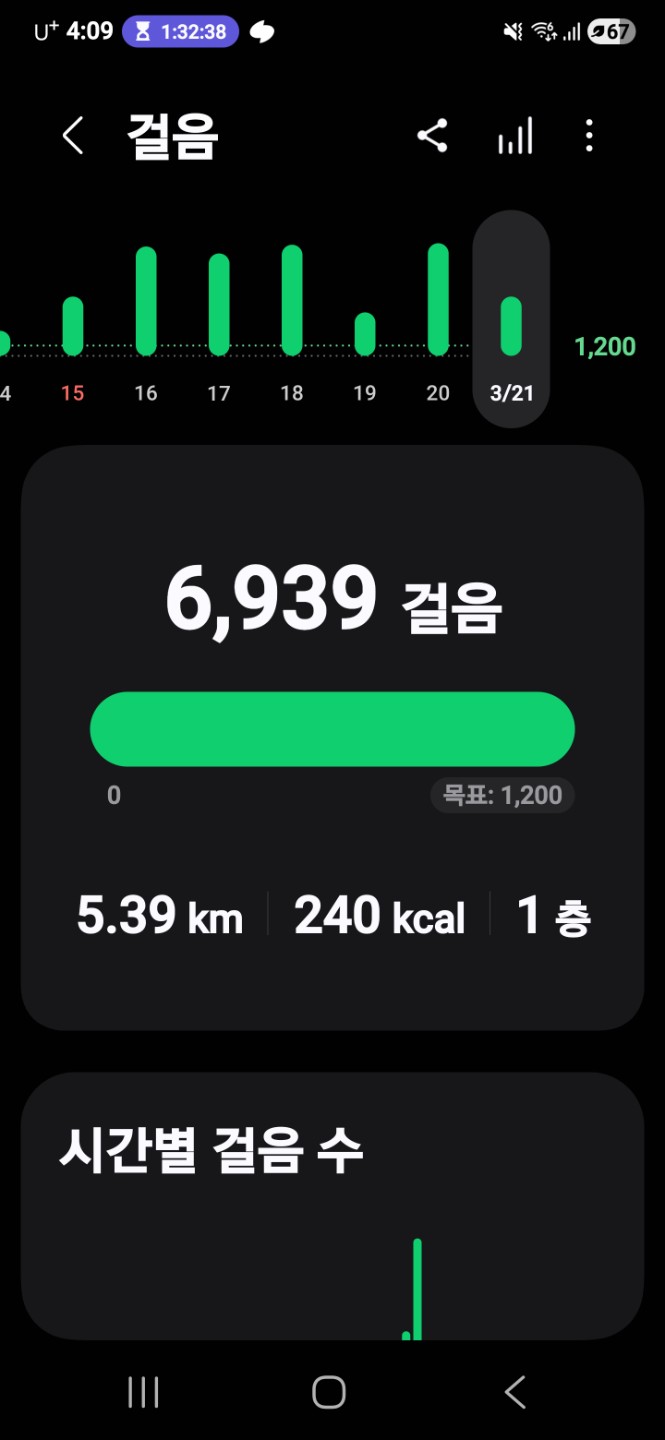Tap the 목표: 1,200 goal chip
The height and width of the screenshot is (1440, 665).
(x=503, y=796)
